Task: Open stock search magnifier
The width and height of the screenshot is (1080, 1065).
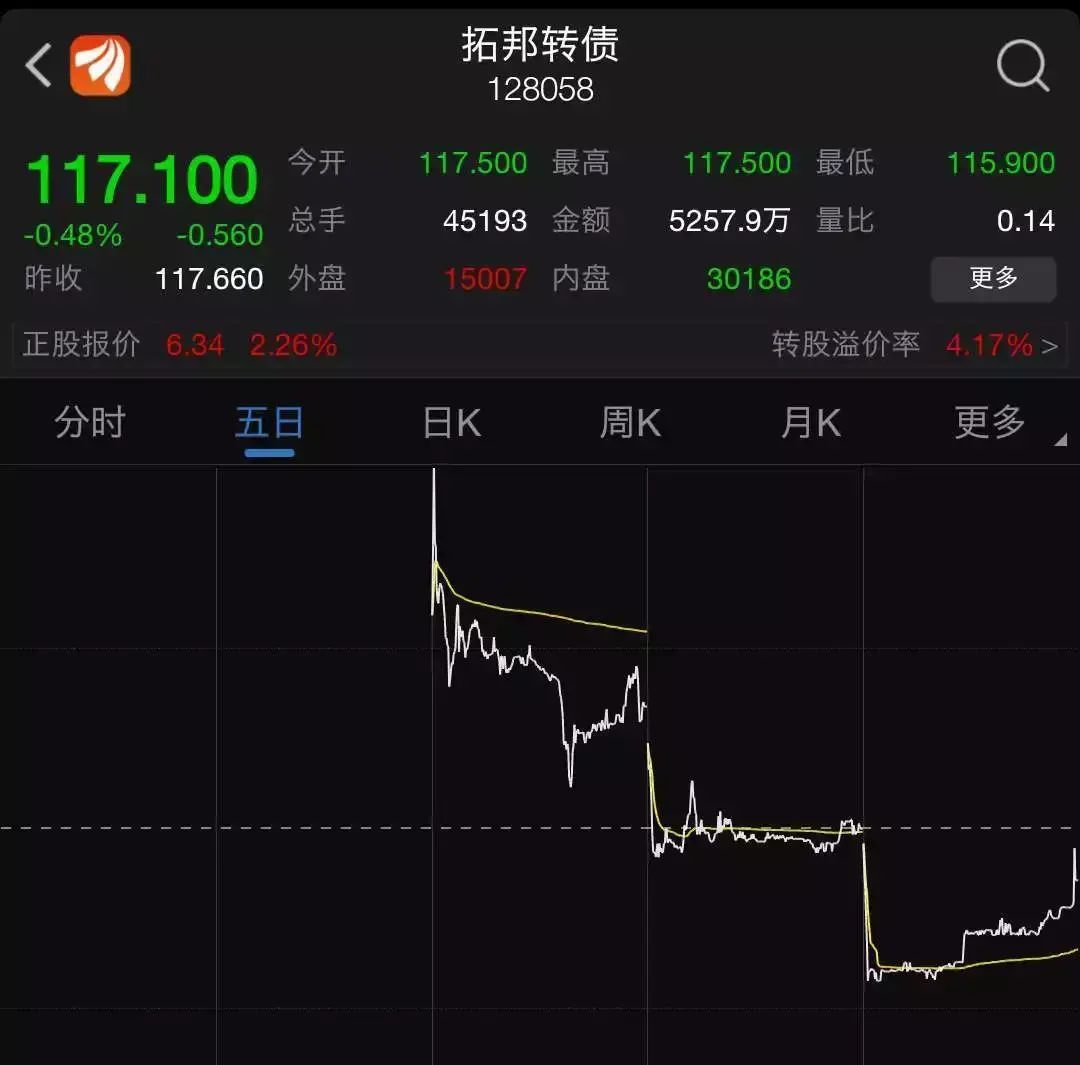Action: point(1022,66)
